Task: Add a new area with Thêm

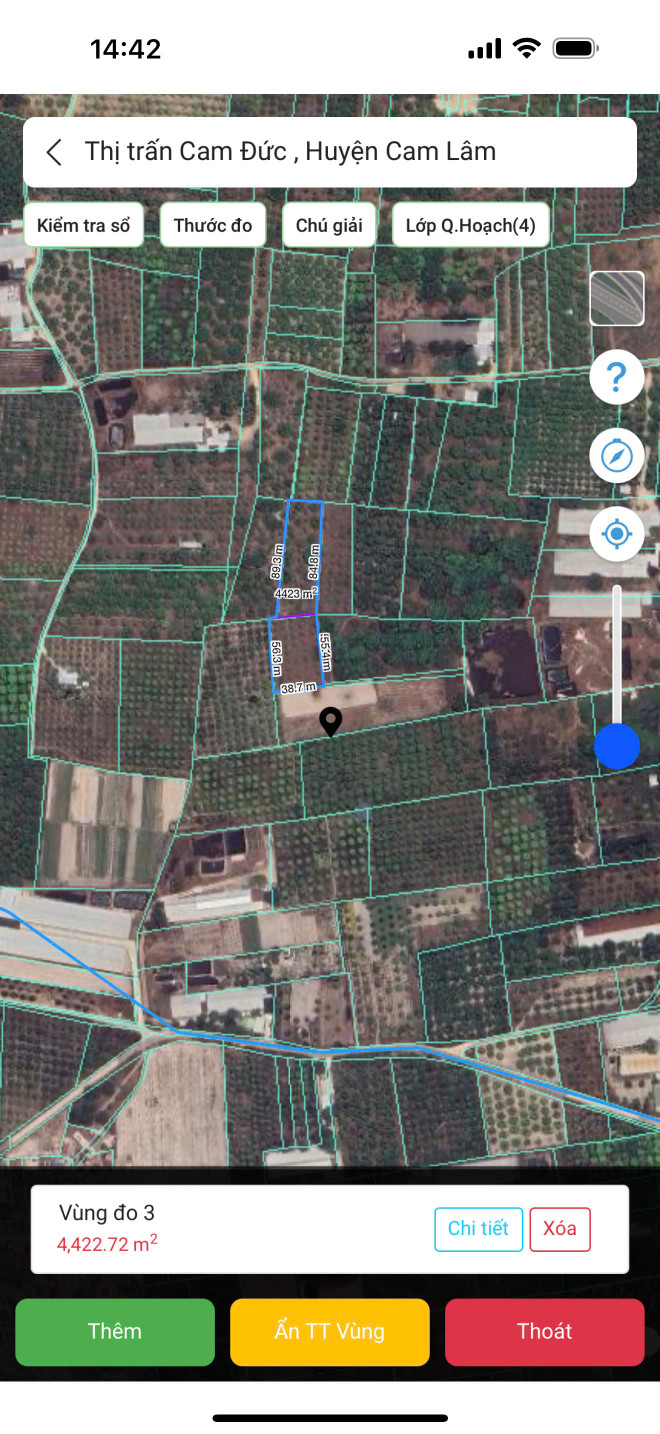Action: tap(115, 1332)
